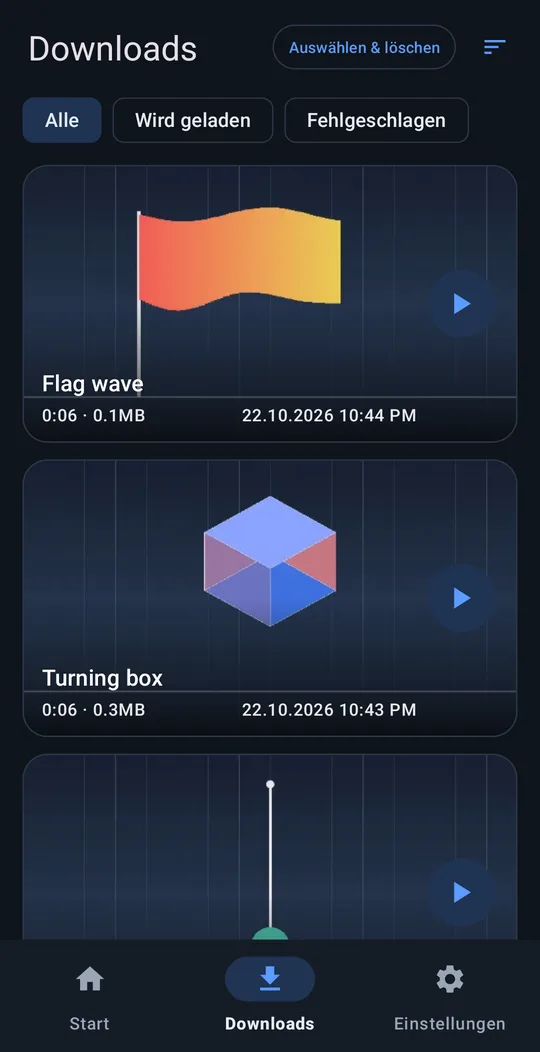Switch to the Wird geladen filter

(193, 121)
